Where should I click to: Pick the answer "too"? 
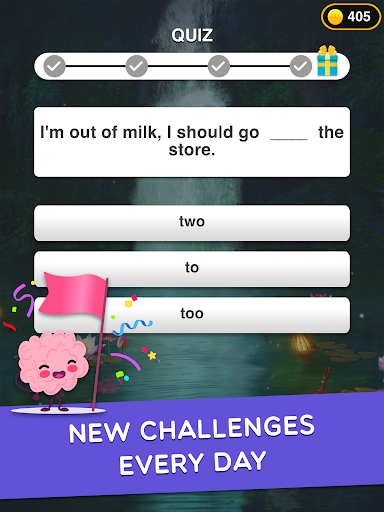point(192,315)
